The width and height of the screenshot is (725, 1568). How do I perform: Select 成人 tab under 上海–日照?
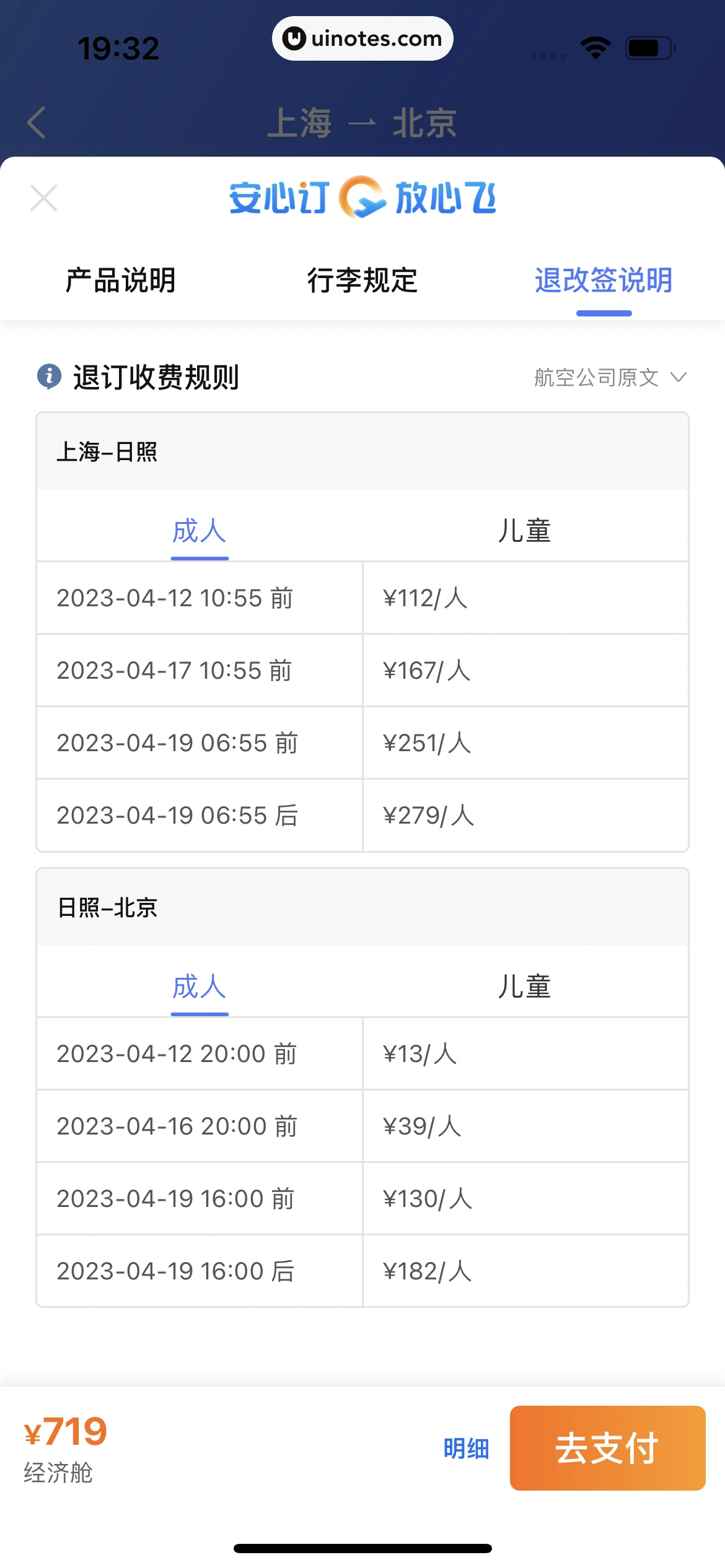200,531
